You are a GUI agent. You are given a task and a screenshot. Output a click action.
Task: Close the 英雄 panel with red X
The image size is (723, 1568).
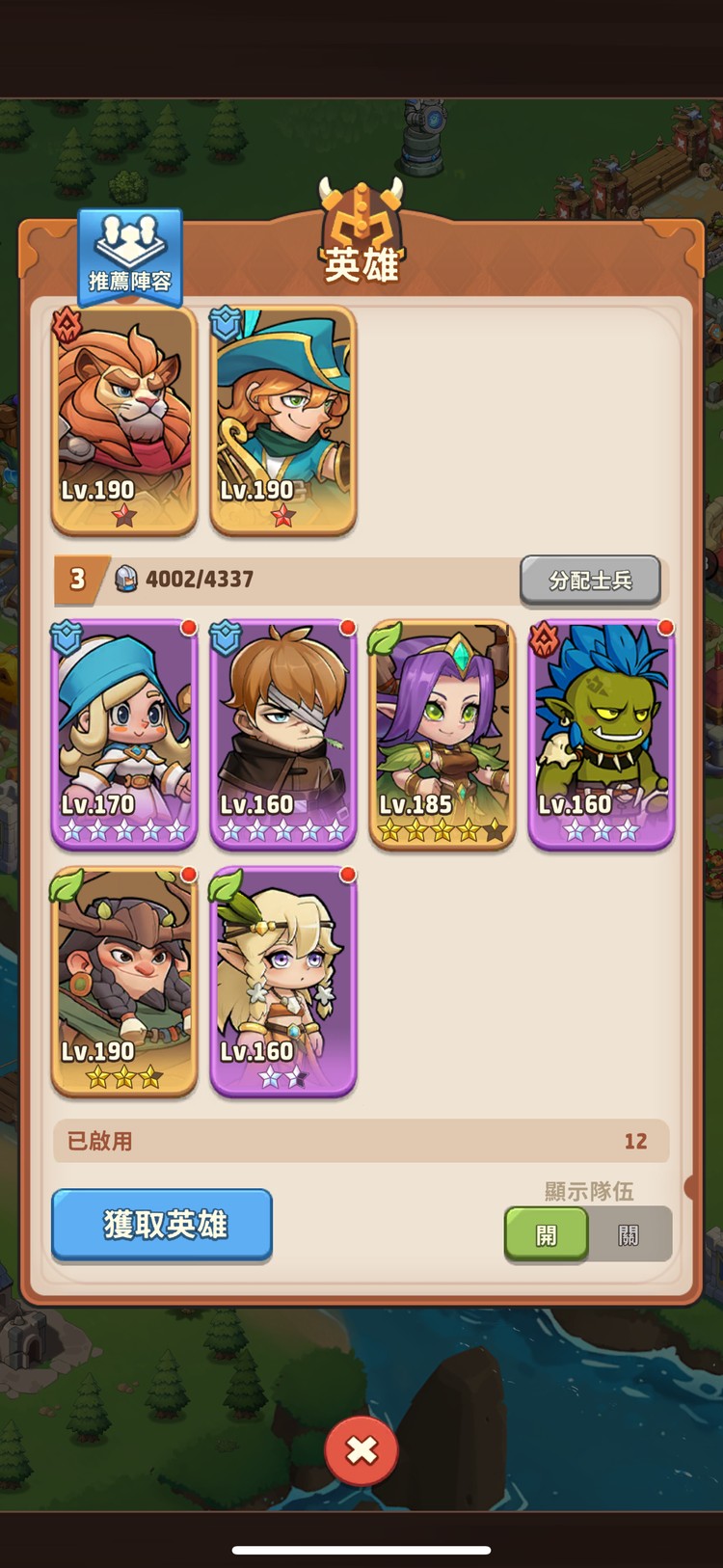pyautogui.click(x=361, y=1449)
